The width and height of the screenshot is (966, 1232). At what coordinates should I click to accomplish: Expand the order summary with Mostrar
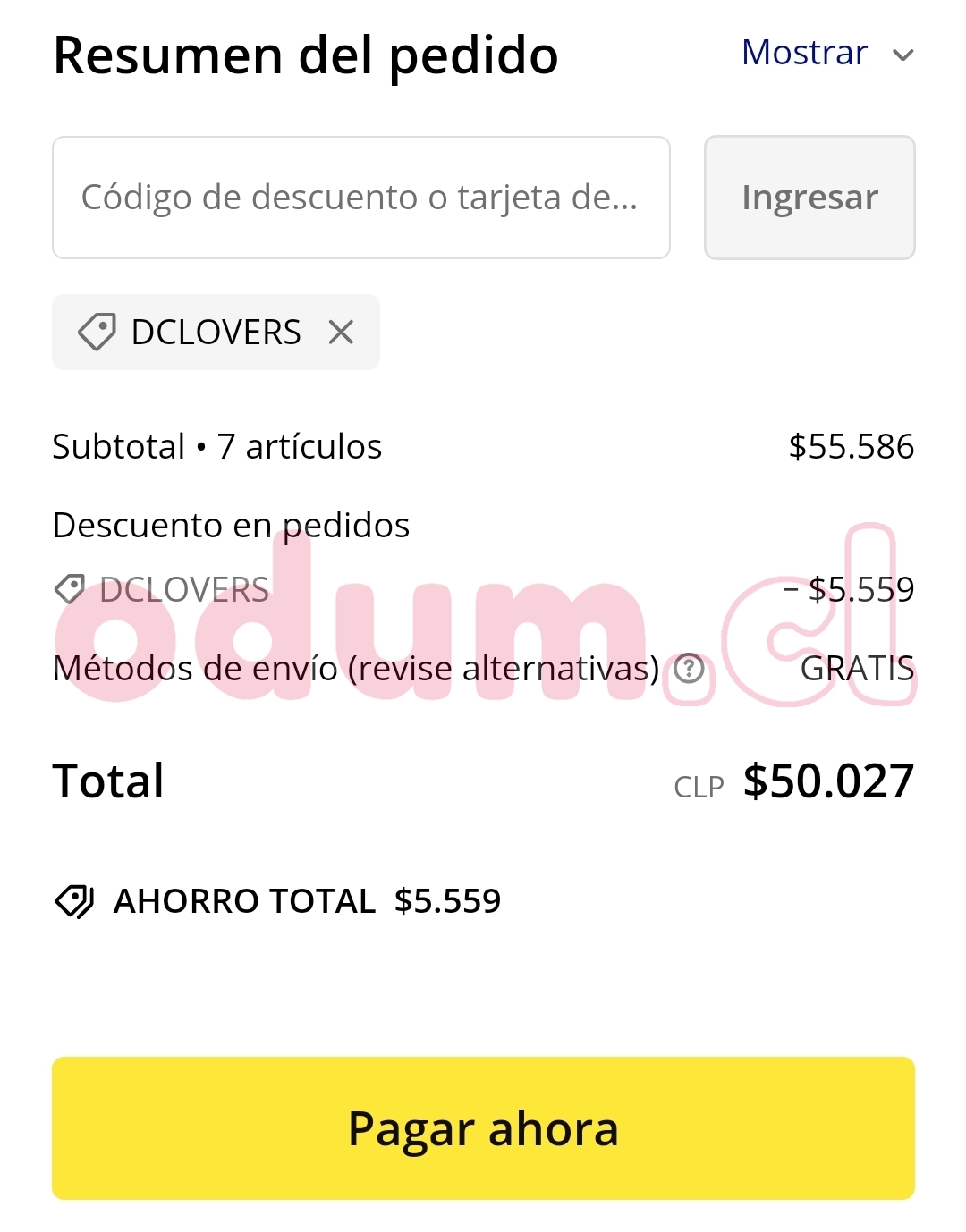[x=826, y=54]
